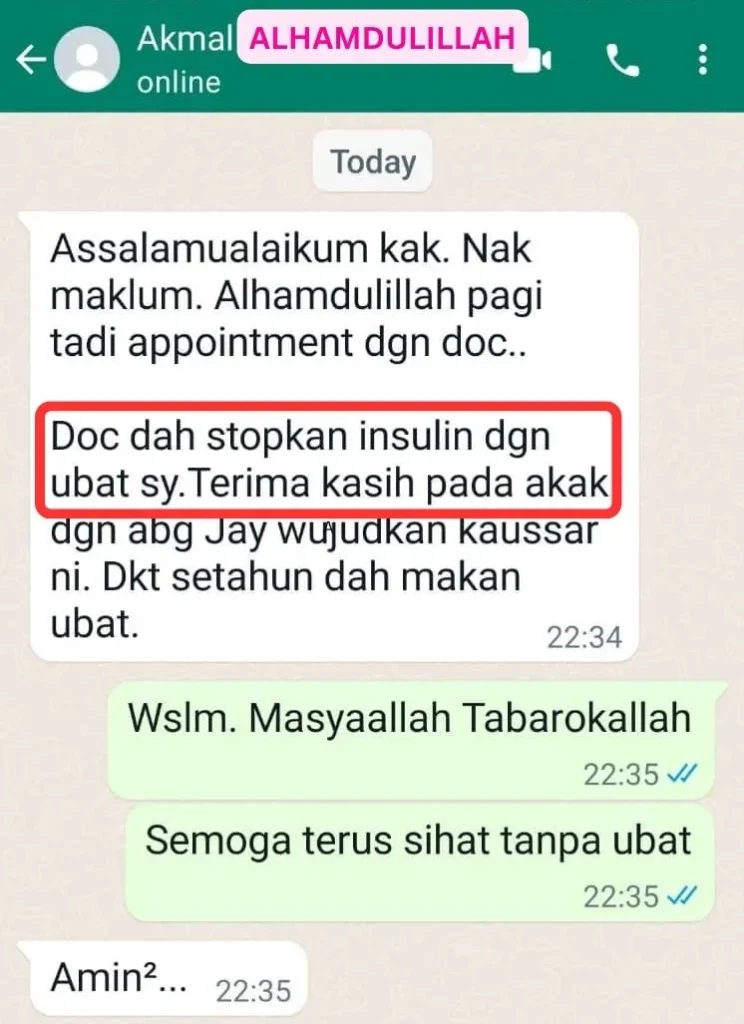This screenshot has height=1024, width=744.
Task: Go back to the chat list
Action: click(x=32, y=60)
